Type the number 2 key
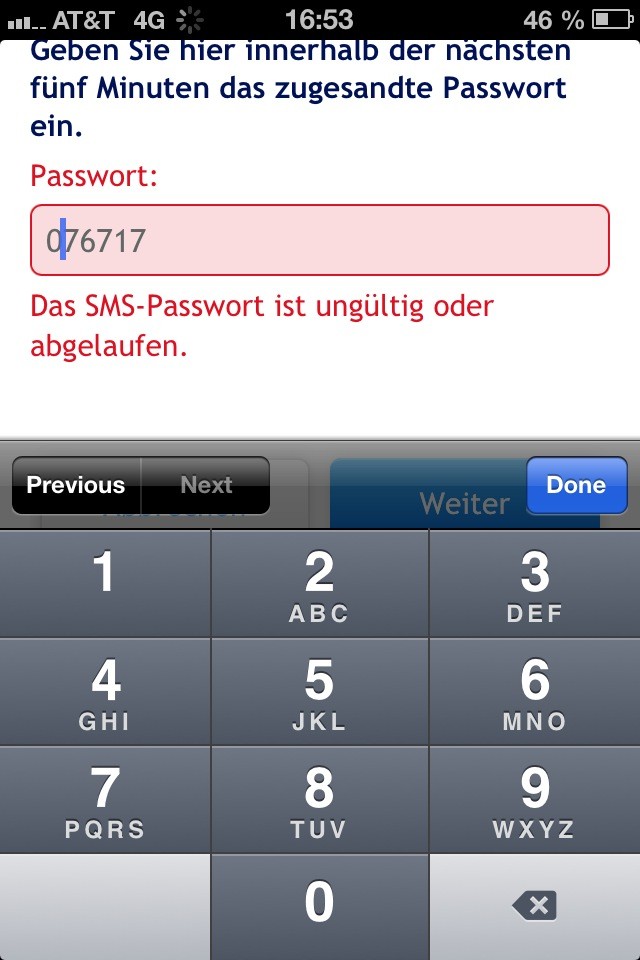 tap(319, 583)
